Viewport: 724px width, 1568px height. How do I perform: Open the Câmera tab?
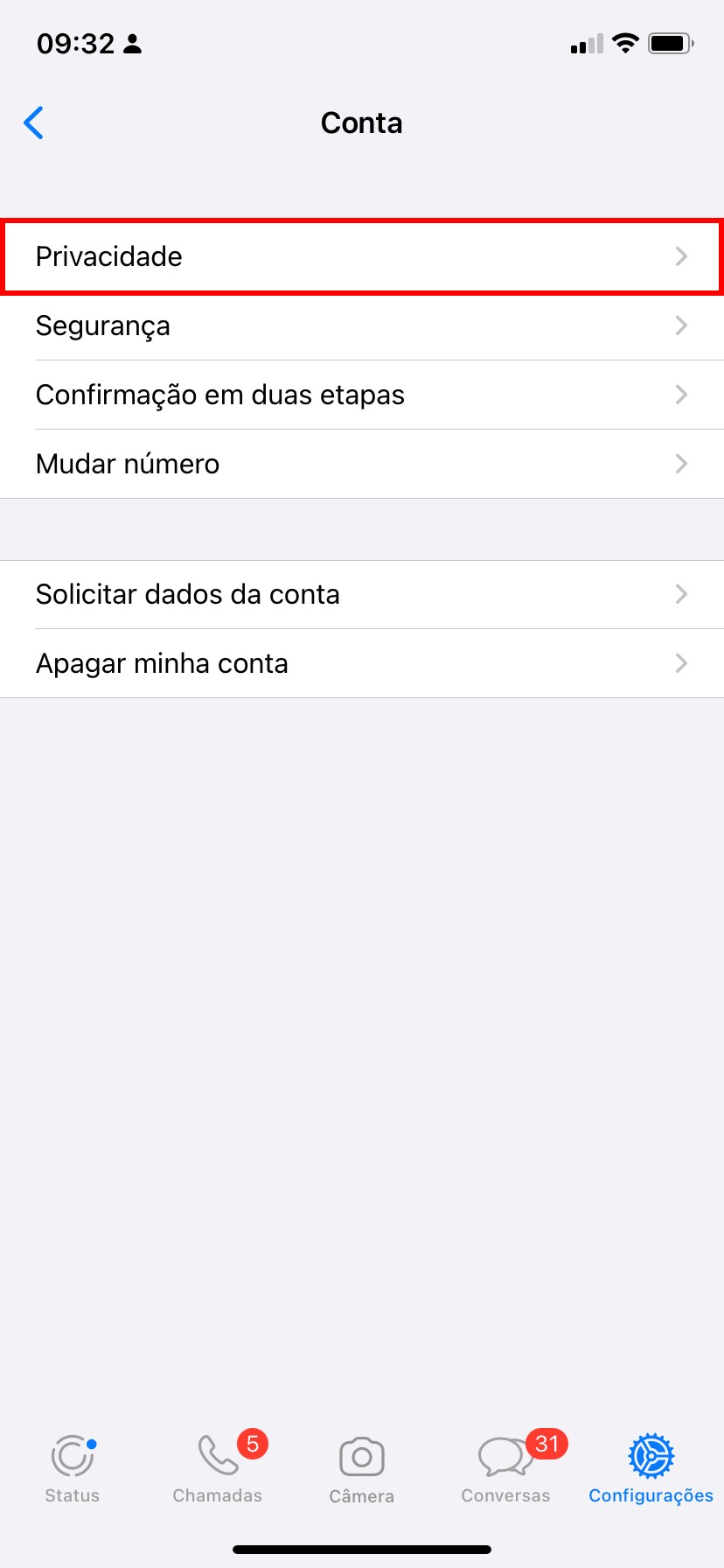[362, 1468]
